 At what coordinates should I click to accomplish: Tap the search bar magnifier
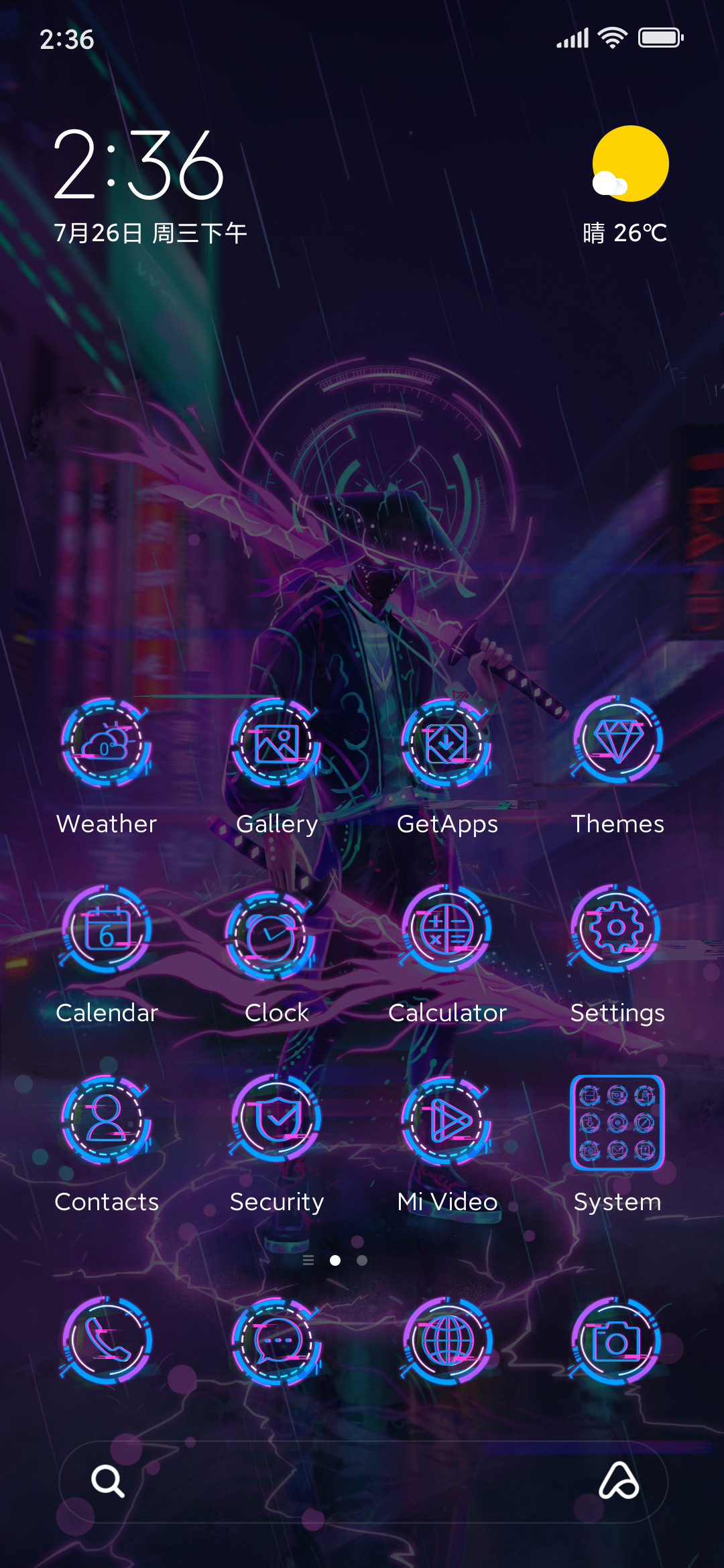click(108, 1481)
